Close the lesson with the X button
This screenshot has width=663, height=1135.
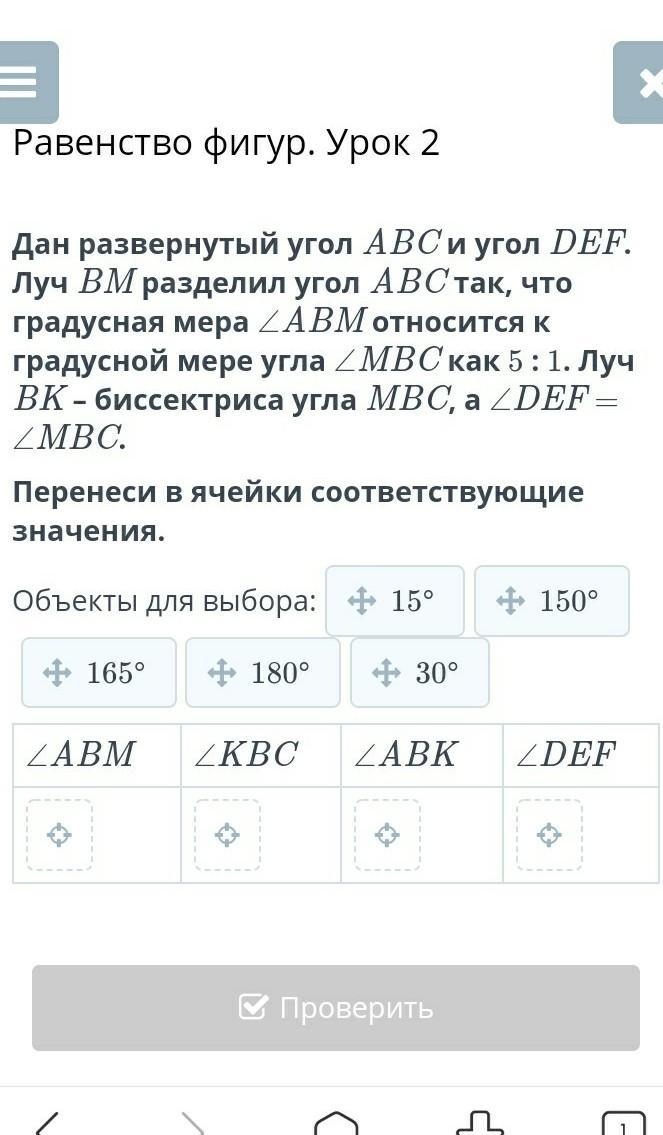[640, 82]
